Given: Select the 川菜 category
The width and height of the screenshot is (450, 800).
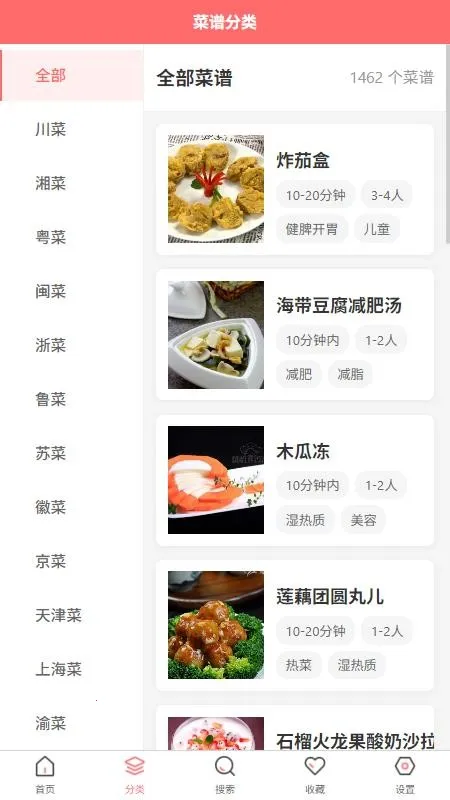Looking at the screenshot, I should pos(71,130).
